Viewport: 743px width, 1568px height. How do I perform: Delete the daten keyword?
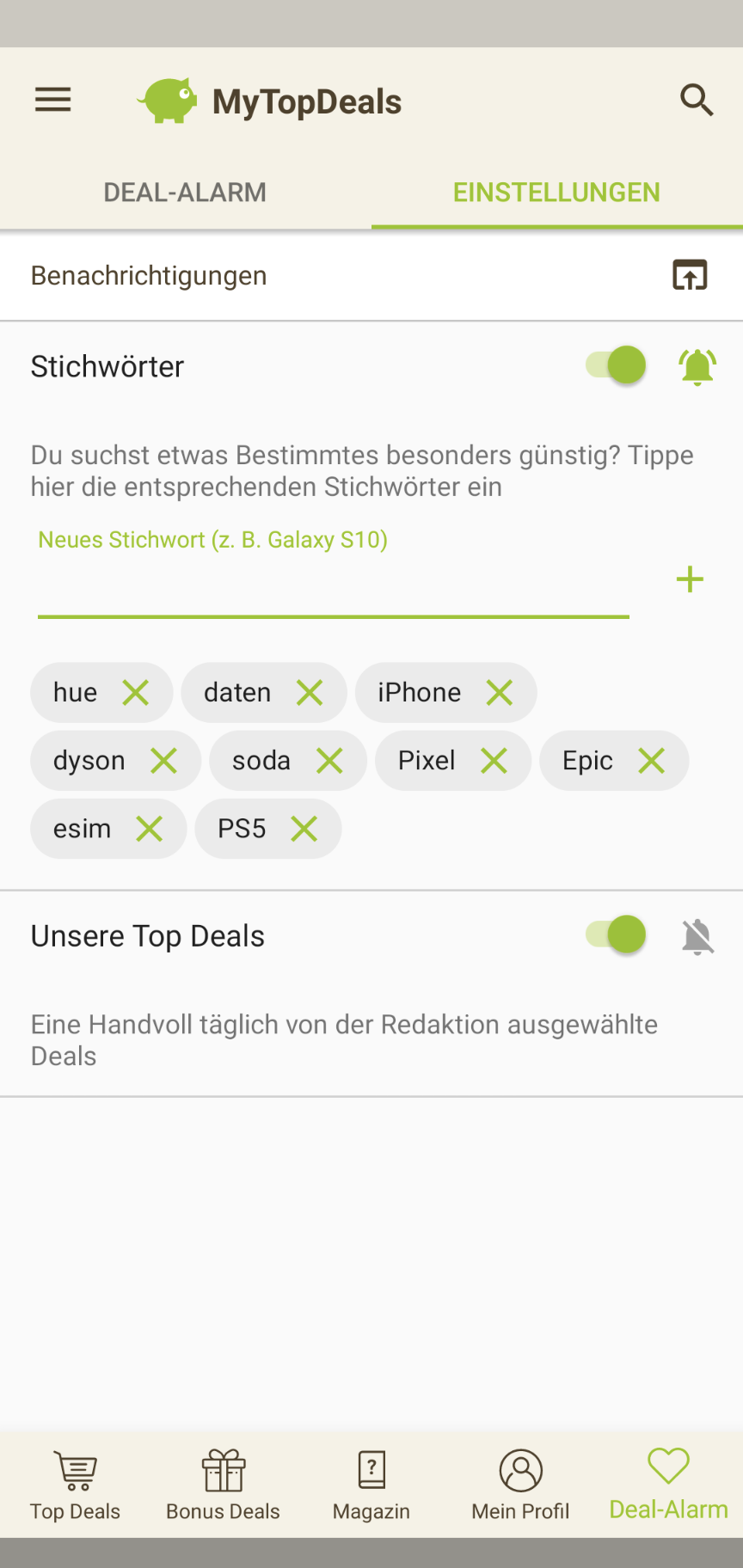coord(310,692)
